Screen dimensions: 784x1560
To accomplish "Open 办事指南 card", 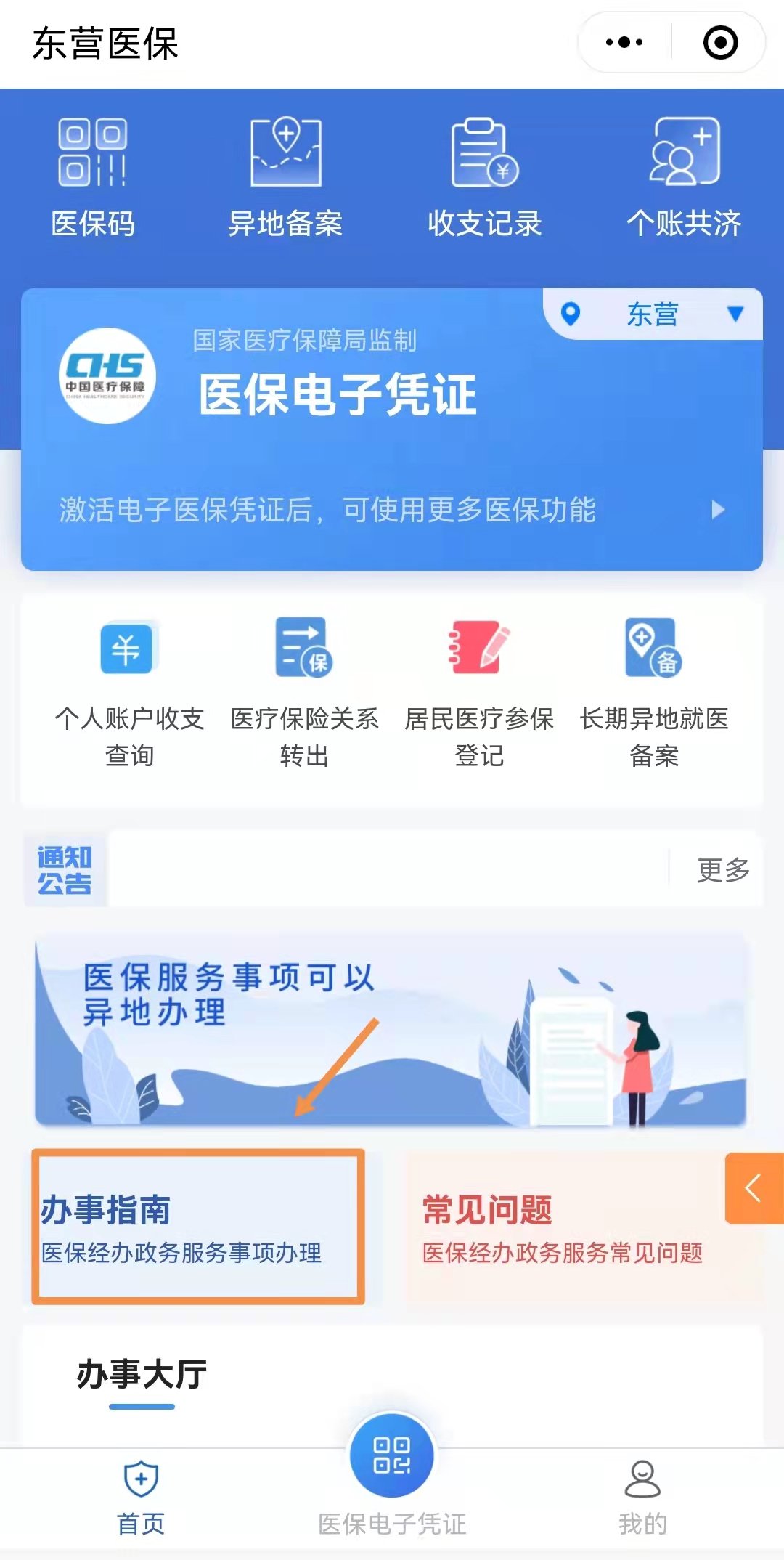I will [197, 1227].
